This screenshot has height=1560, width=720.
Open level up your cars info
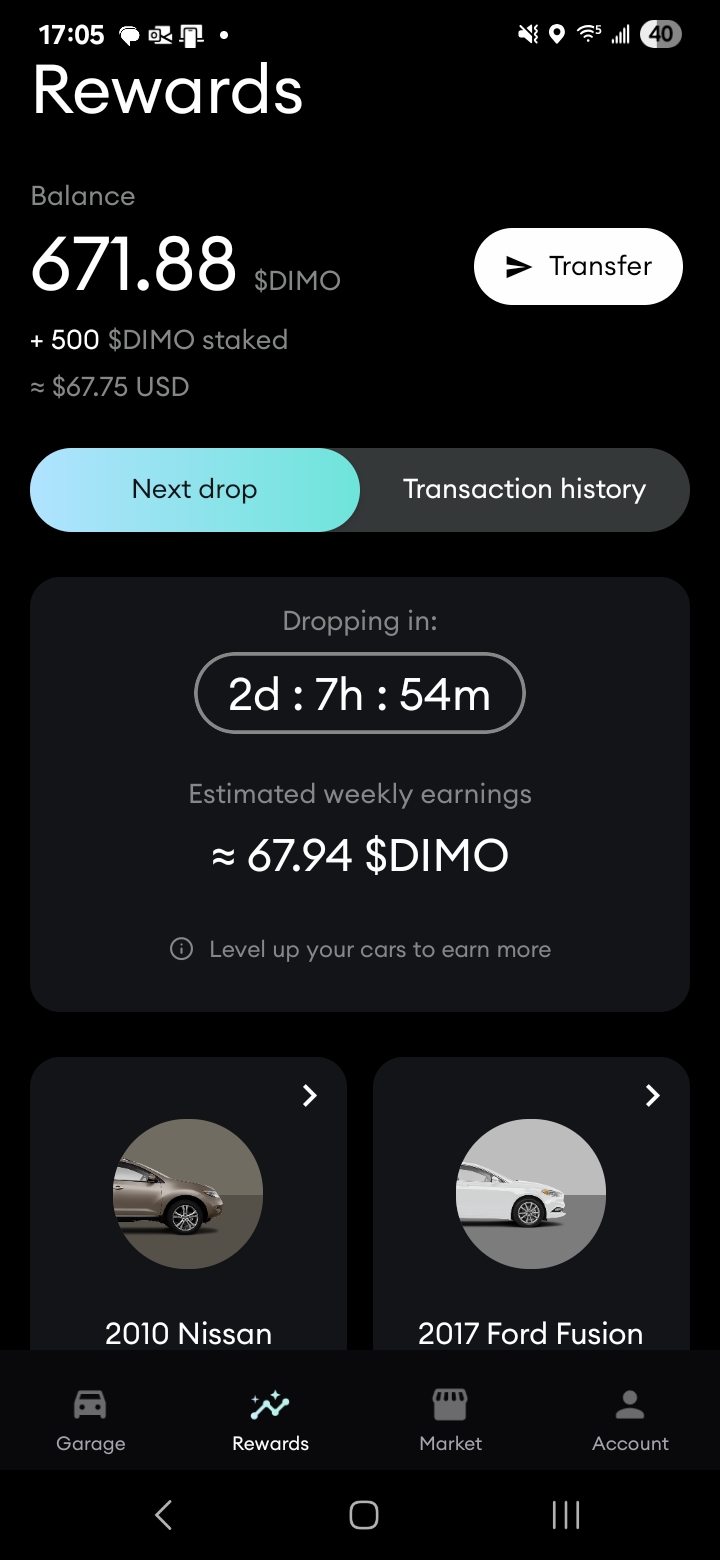pos(360,949)
